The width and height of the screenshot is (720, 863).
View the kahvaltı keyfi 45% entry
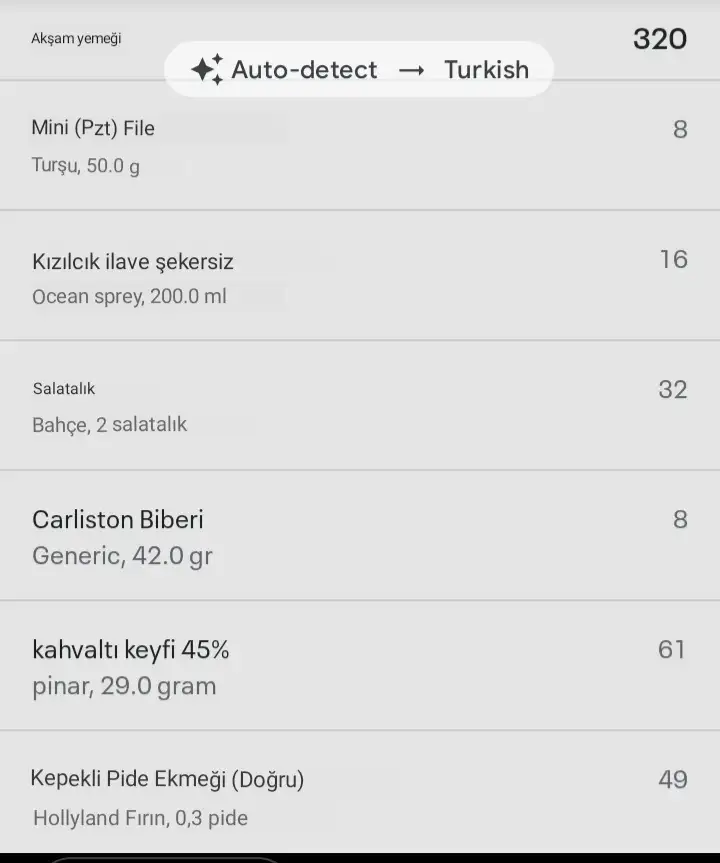359,666
